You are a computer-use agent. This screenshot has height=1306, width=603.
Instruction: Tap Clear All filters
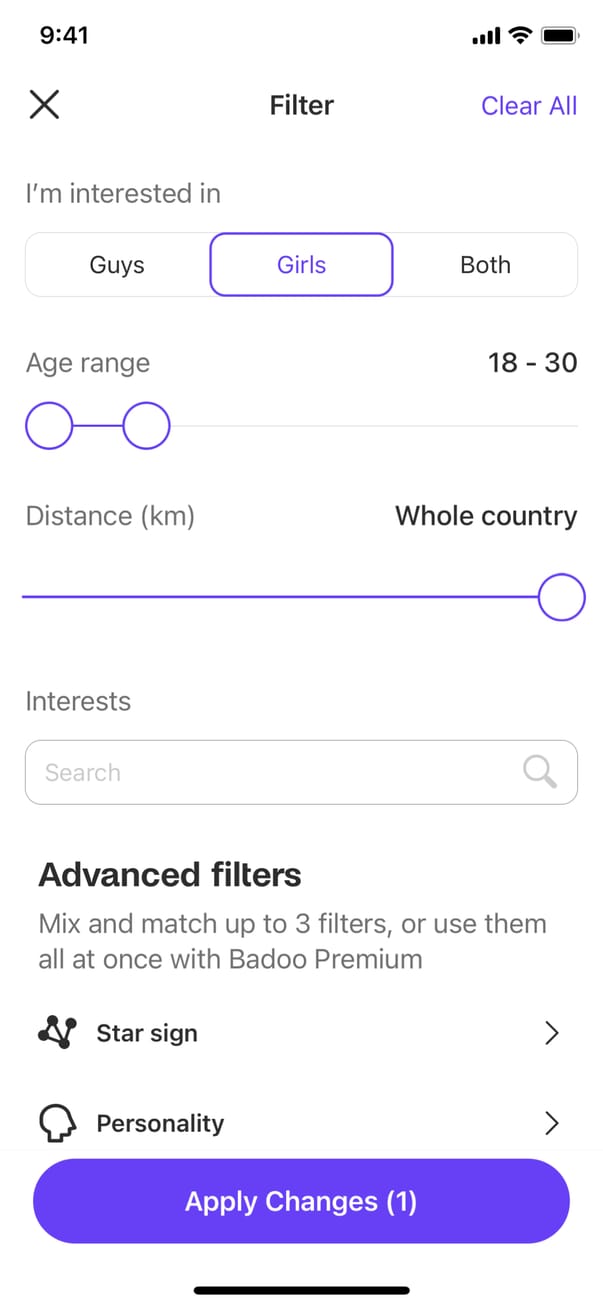coord(528,106)
